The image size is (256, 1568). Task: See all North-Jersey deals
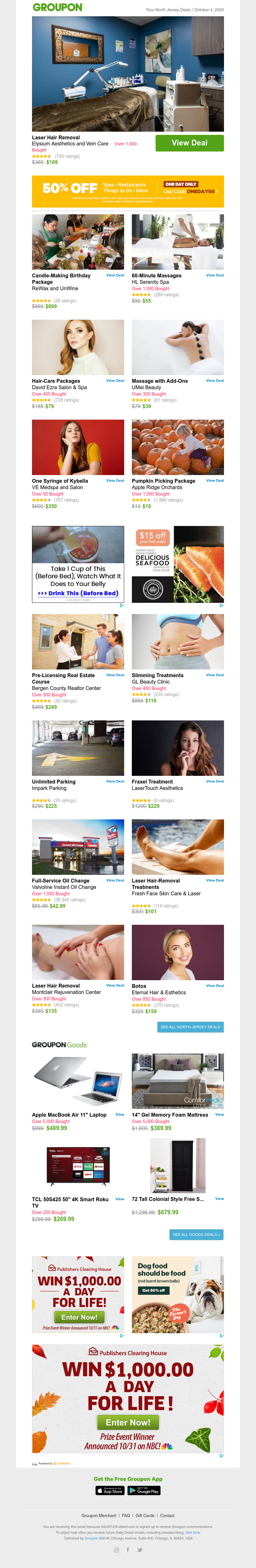(x=190, y=1027)
